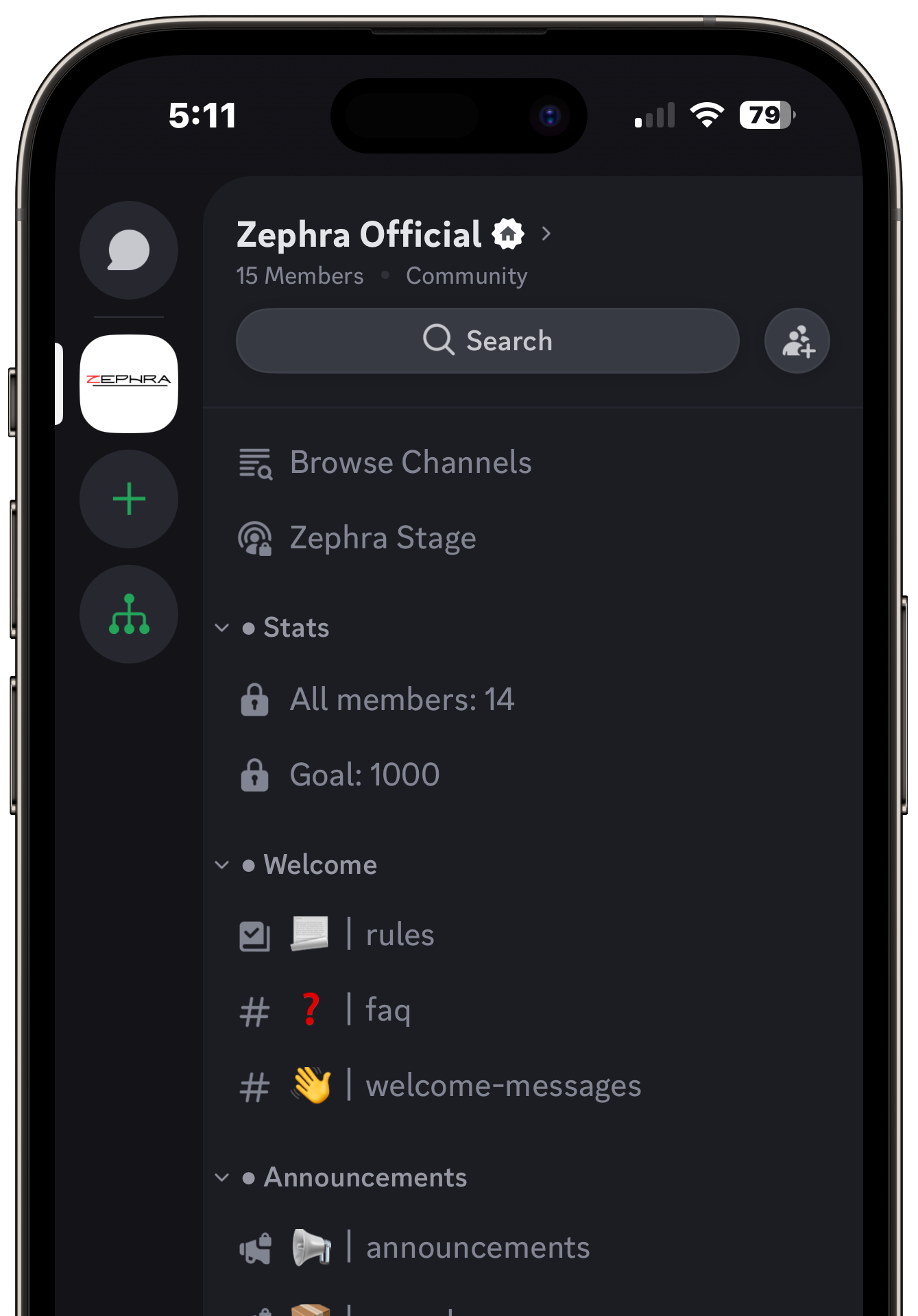Tap the Search field

click(x=487, y=341)
